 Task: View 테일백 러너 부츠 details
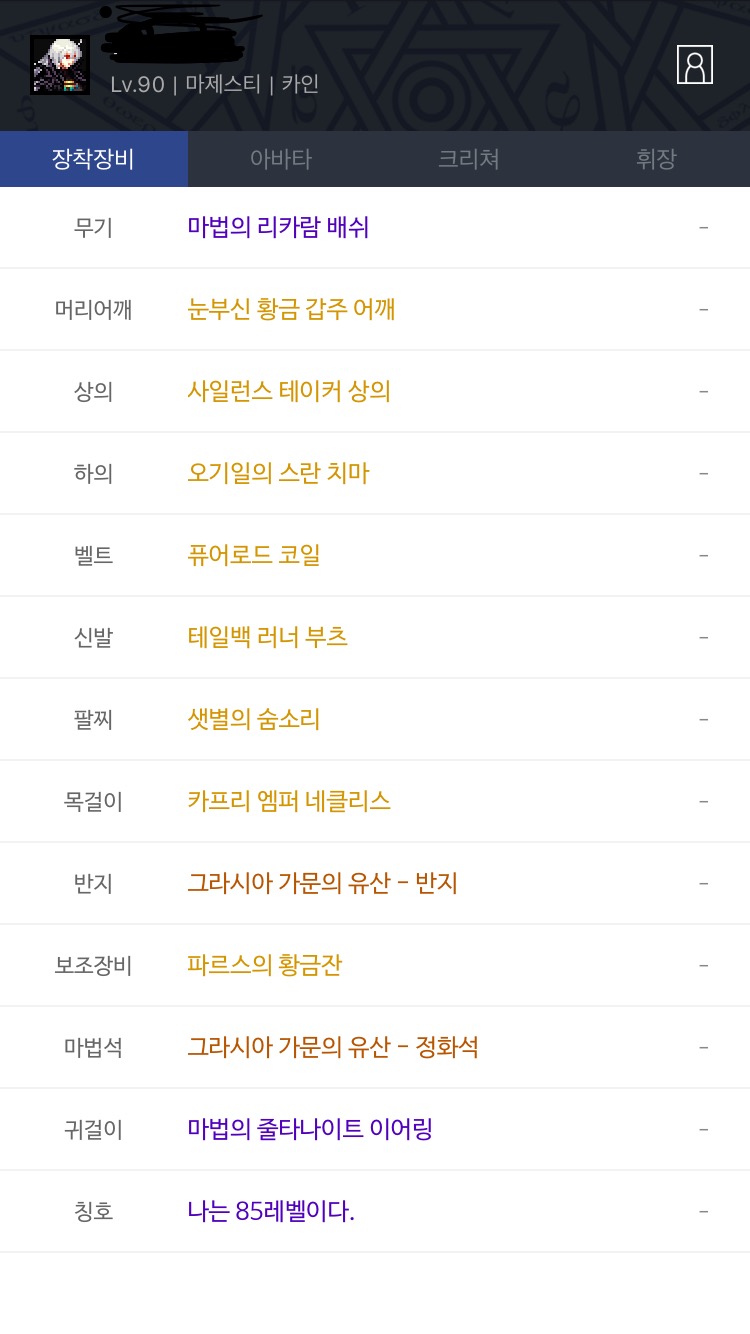click(375, 638)
